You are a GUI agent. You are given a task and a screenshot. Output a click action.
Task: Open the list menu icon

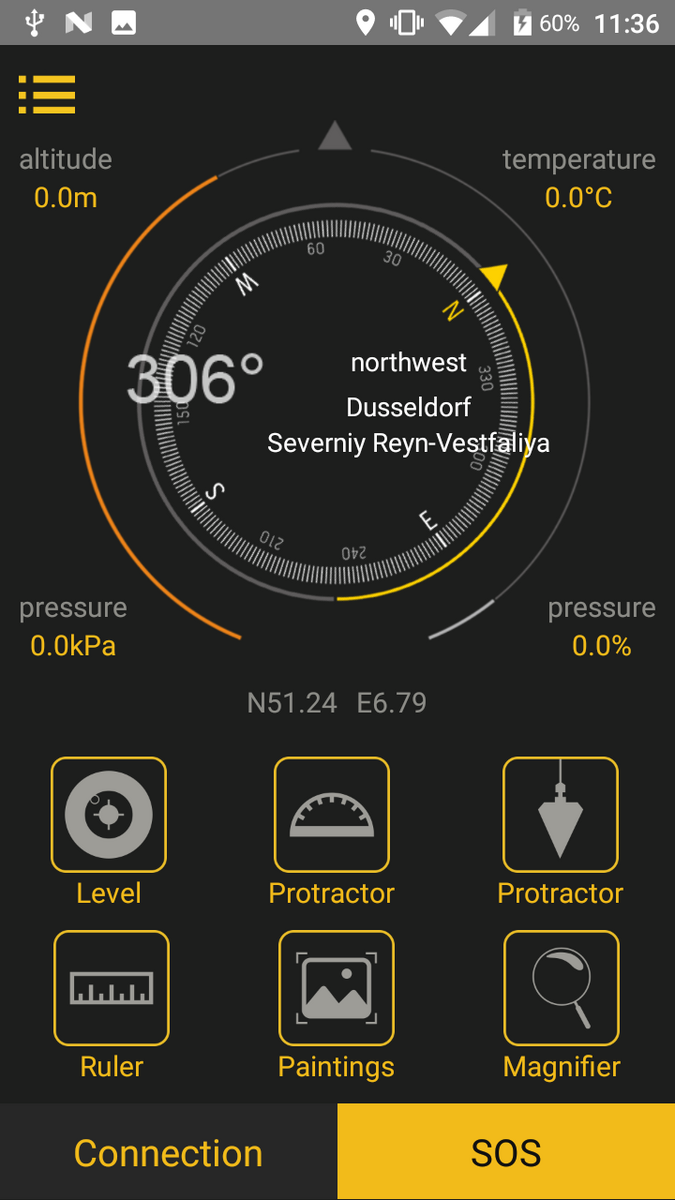tap(47, 95)
